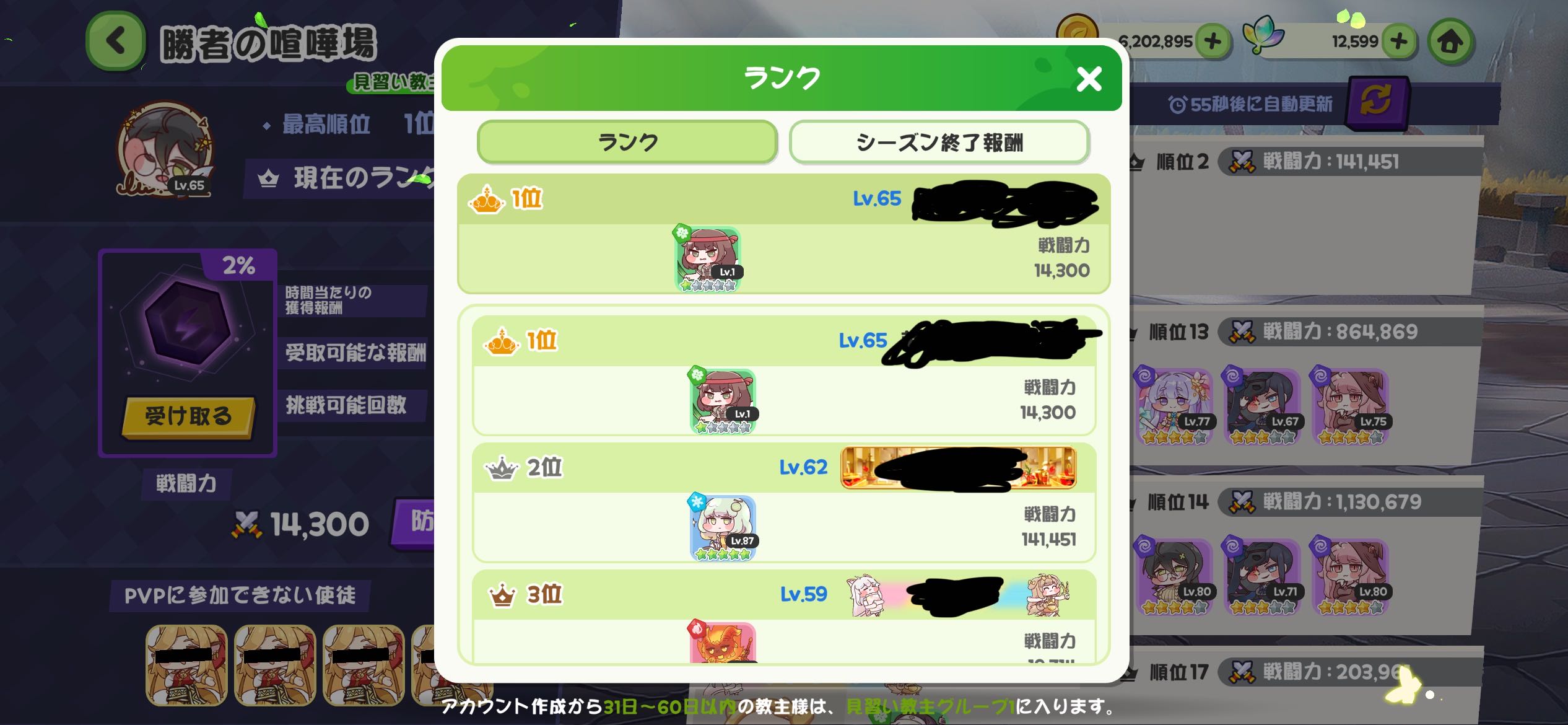This screenshot has height=725, width=1568.
Task: Open the 3位 Lv.59 player entry
Action: [x=783, y=617]
